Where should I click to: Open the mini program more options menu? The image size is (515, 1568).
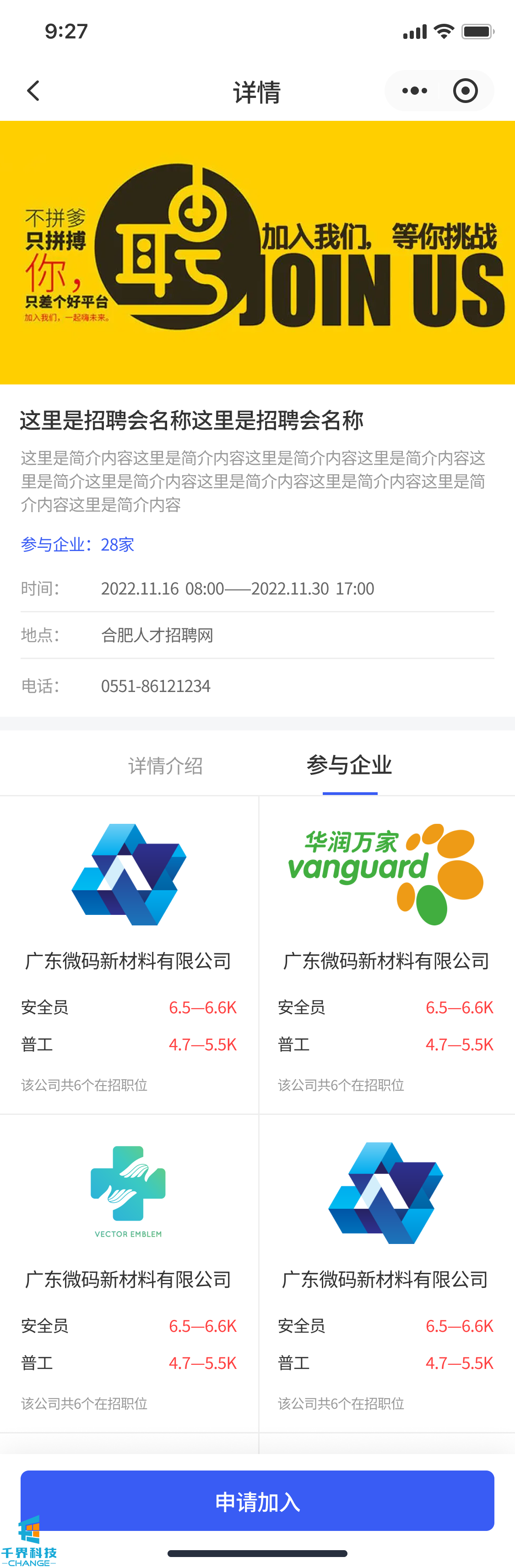click(x=415, y=91)
